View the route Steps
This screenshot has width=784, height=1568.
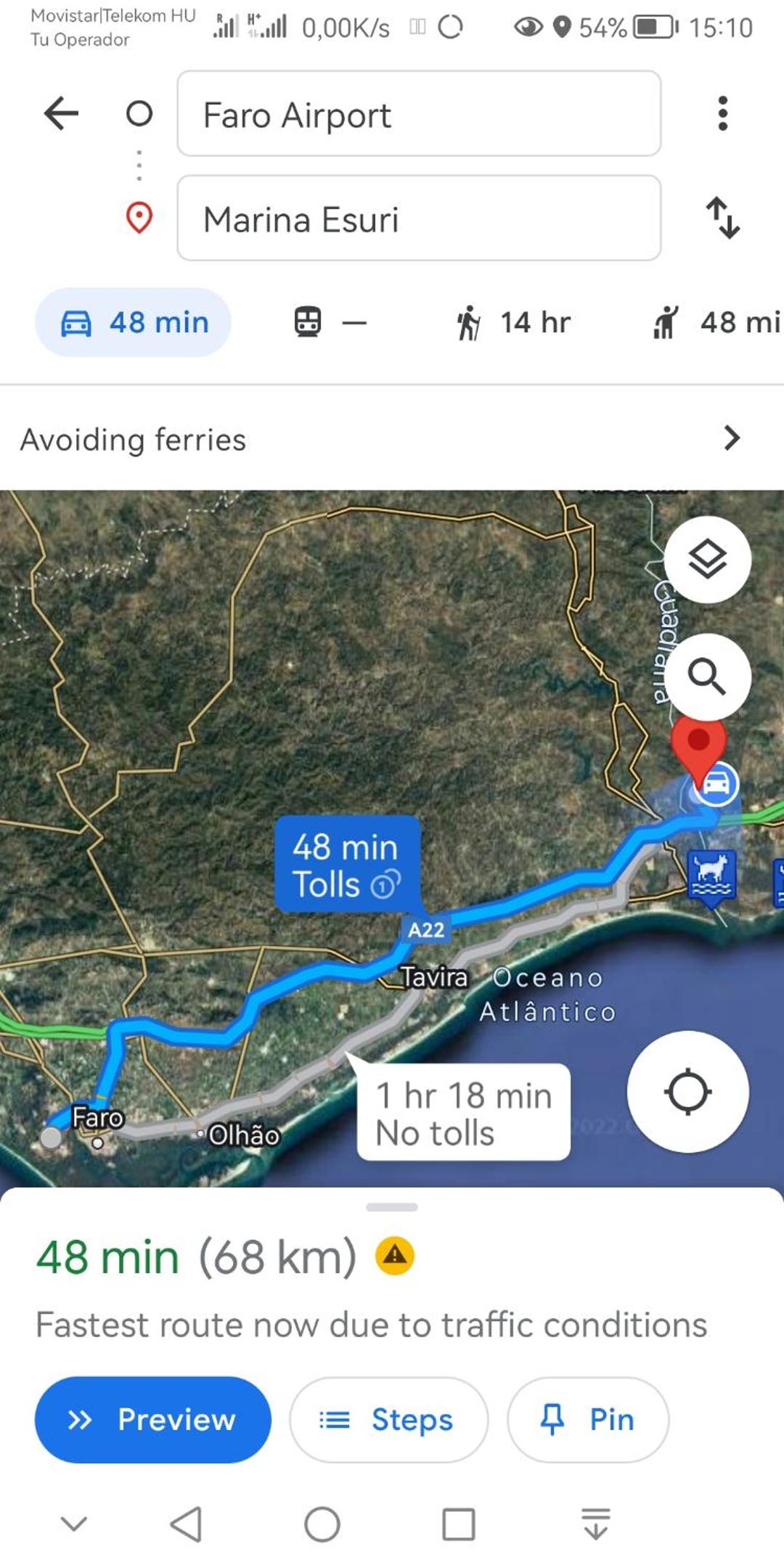(x=388, y=1419)
